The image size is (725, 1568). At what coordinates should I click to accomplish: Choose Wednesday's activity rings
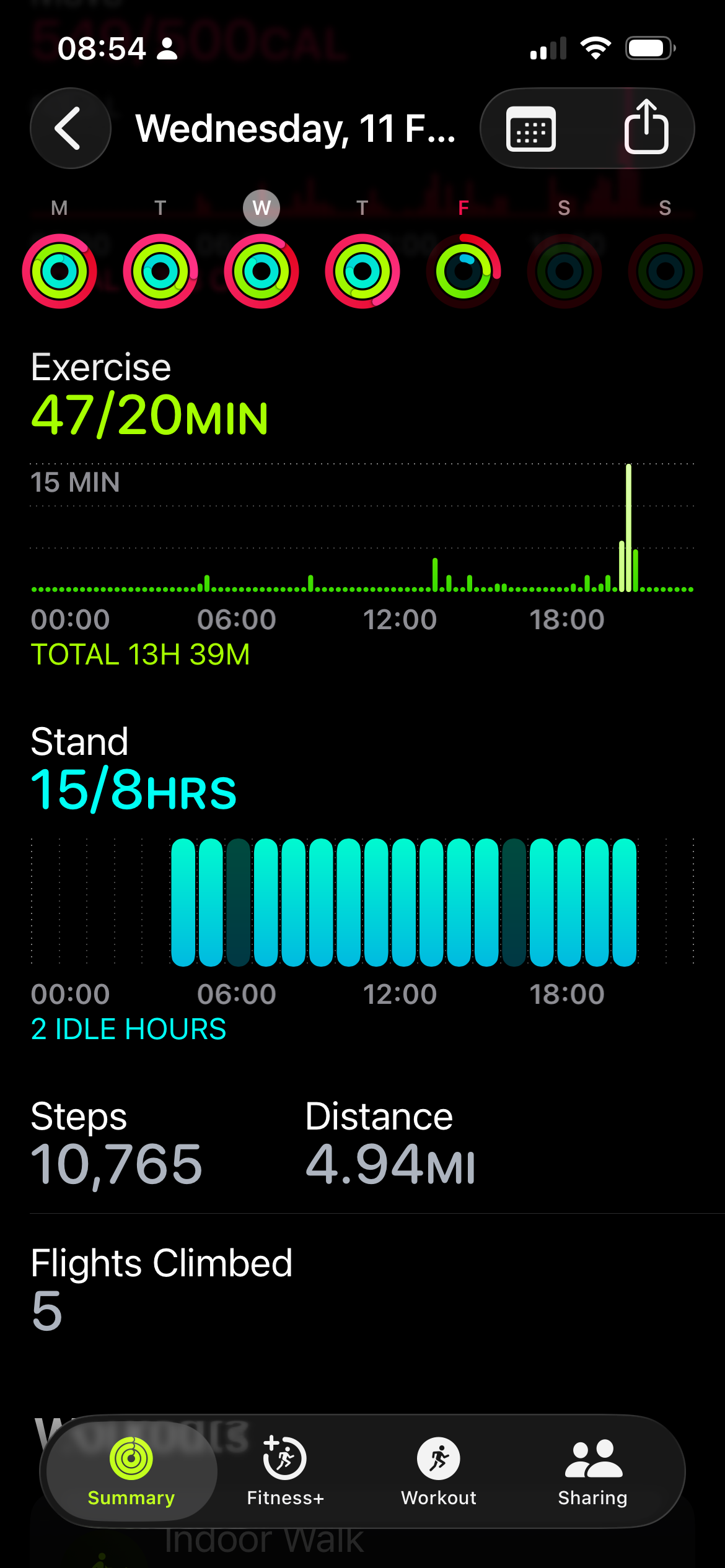(x=261, y=271)
